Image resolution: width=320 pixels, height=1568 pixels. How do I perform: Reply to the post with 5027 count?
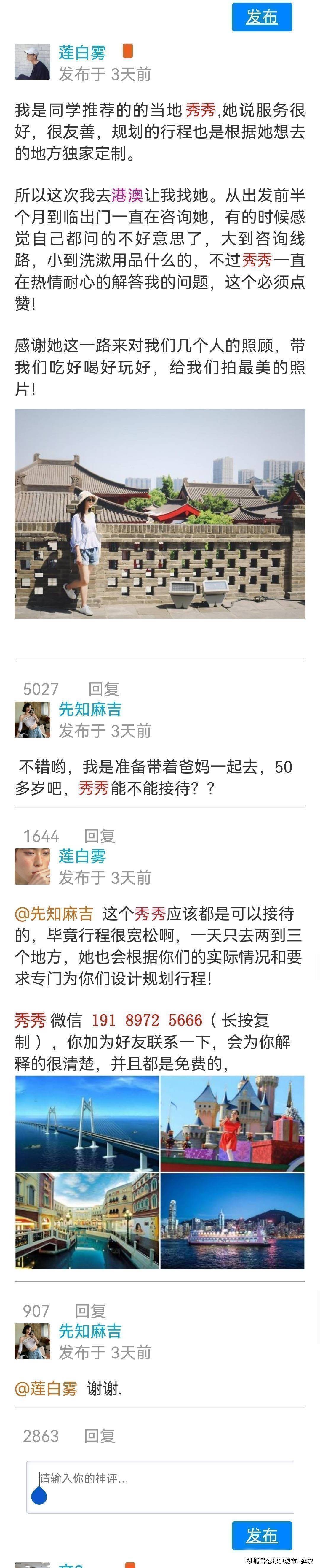(x=103, y=688)
